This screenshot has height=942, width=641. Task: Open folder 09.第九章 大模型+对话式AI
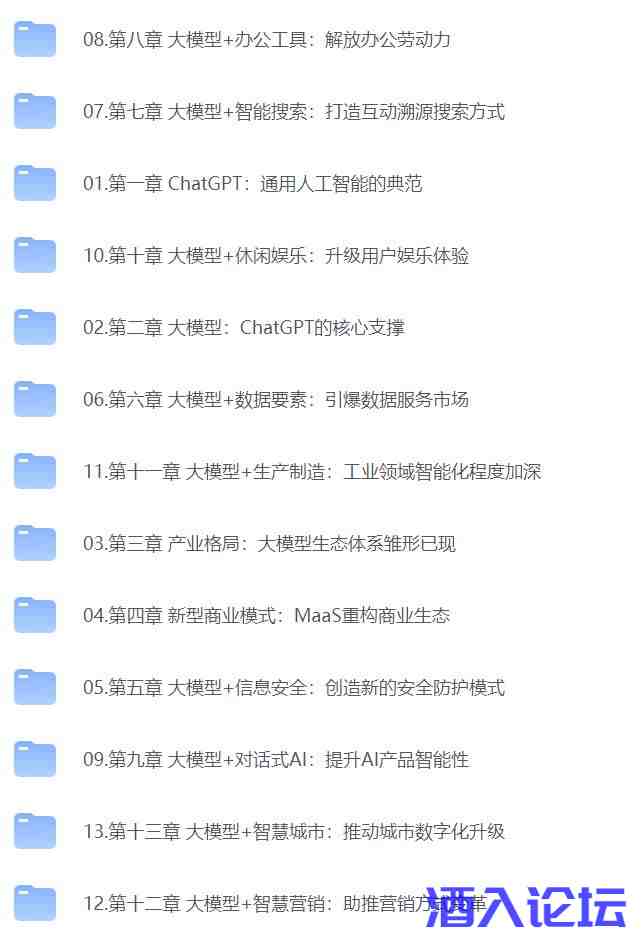[x=275, y=760]
